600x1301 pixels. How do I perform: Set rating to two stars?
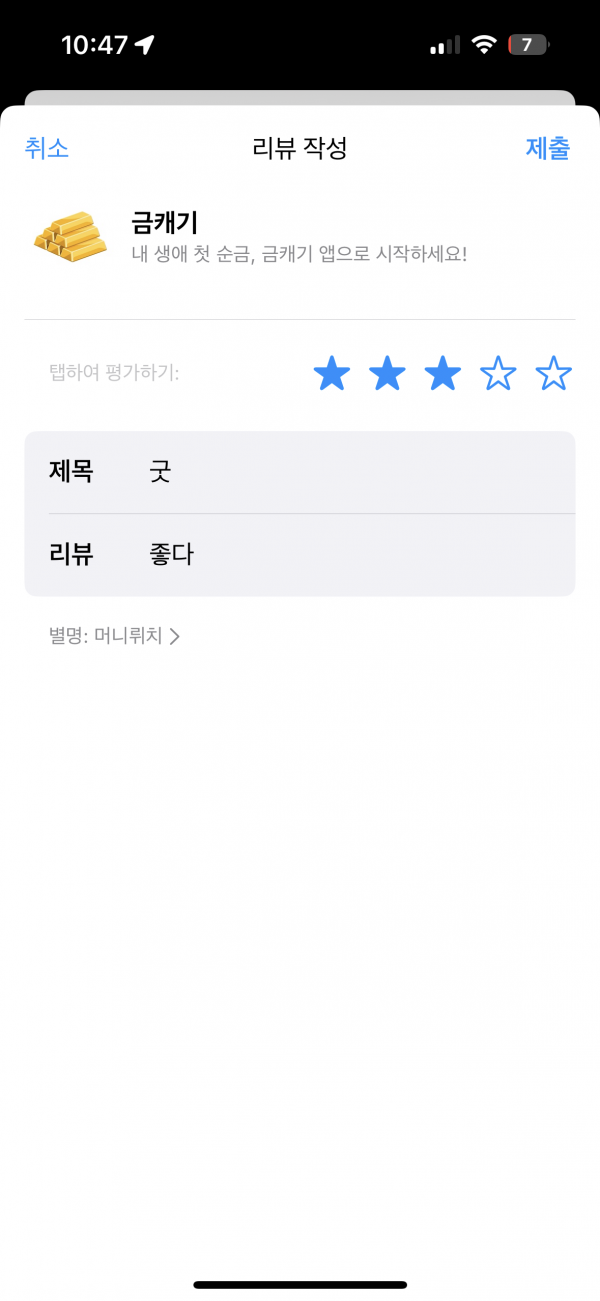(387, 374)
